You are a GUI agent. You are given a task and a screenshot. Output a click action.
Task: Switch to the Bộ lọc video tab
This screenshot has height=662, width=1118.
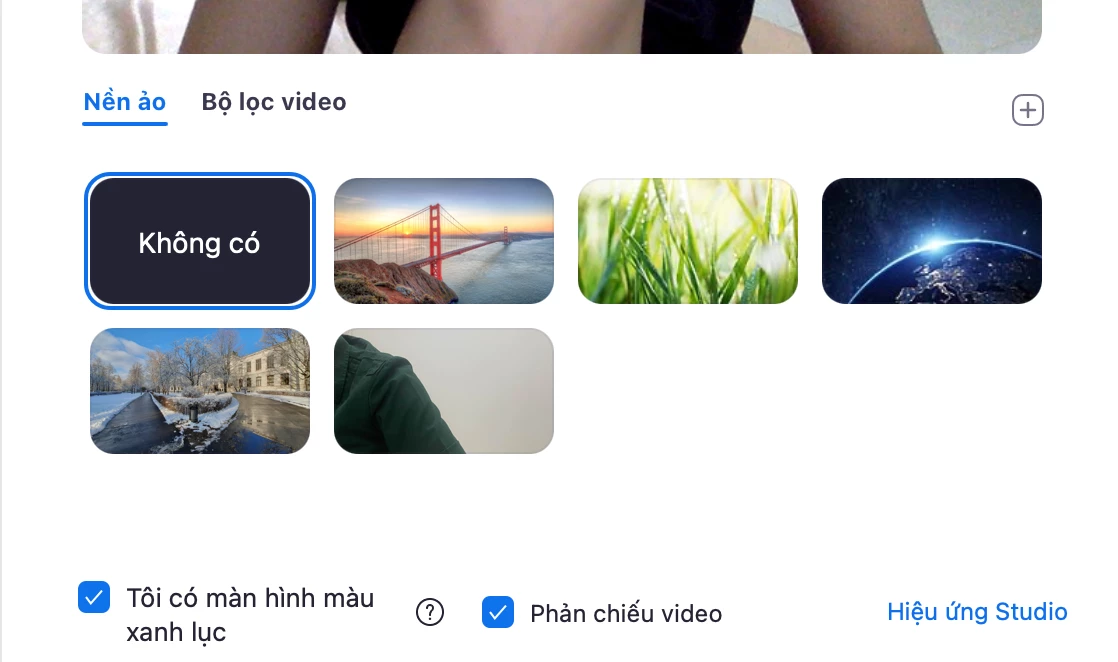[x=273, y=102]
